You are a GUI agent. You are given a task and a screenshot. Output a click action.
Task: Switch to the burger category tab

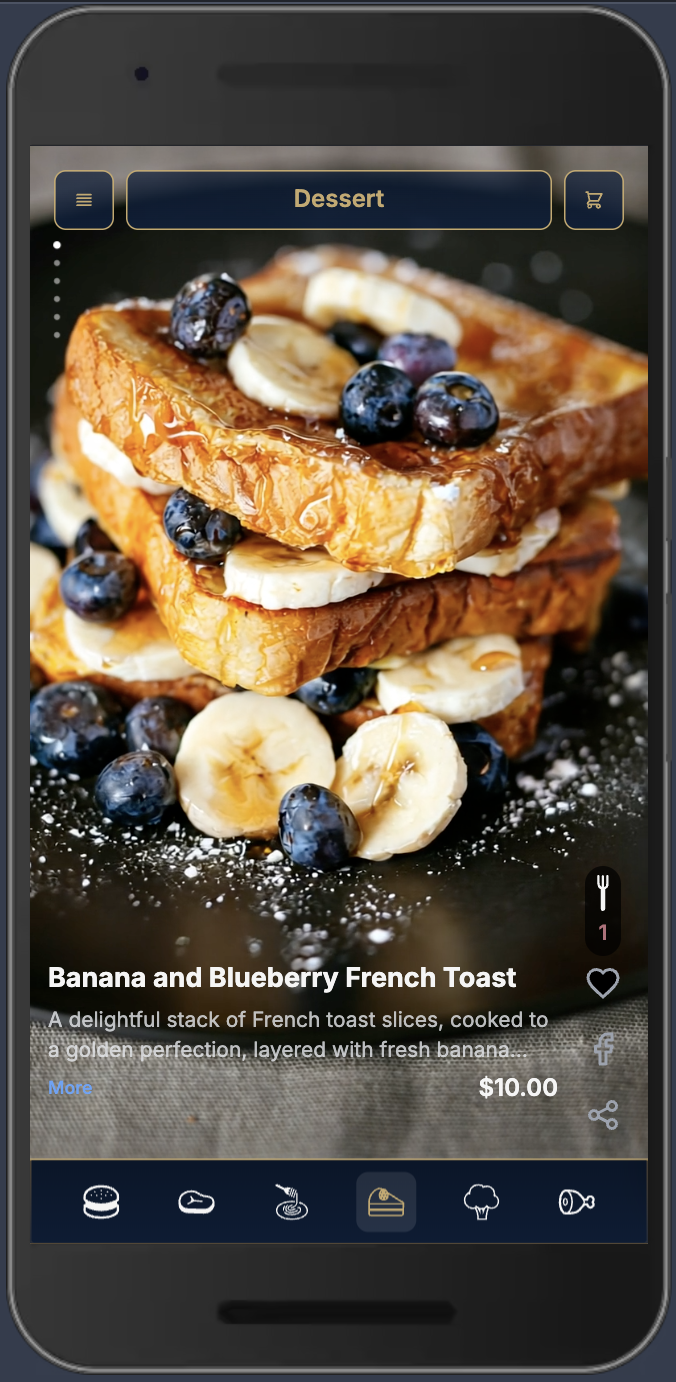coord(101,1202)
